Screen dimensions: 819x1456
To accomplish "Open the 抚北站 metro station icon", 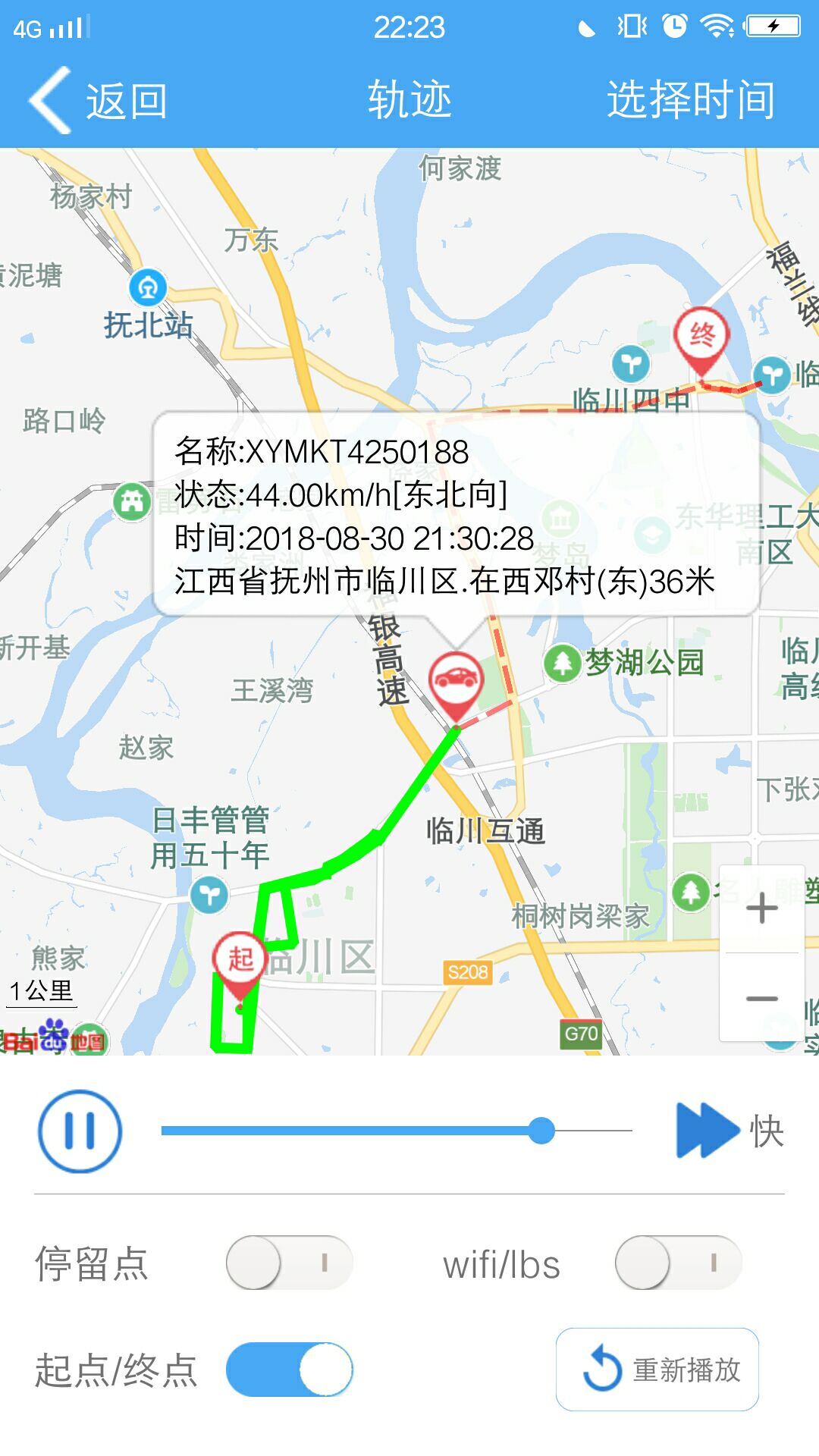I will point(149,287).
